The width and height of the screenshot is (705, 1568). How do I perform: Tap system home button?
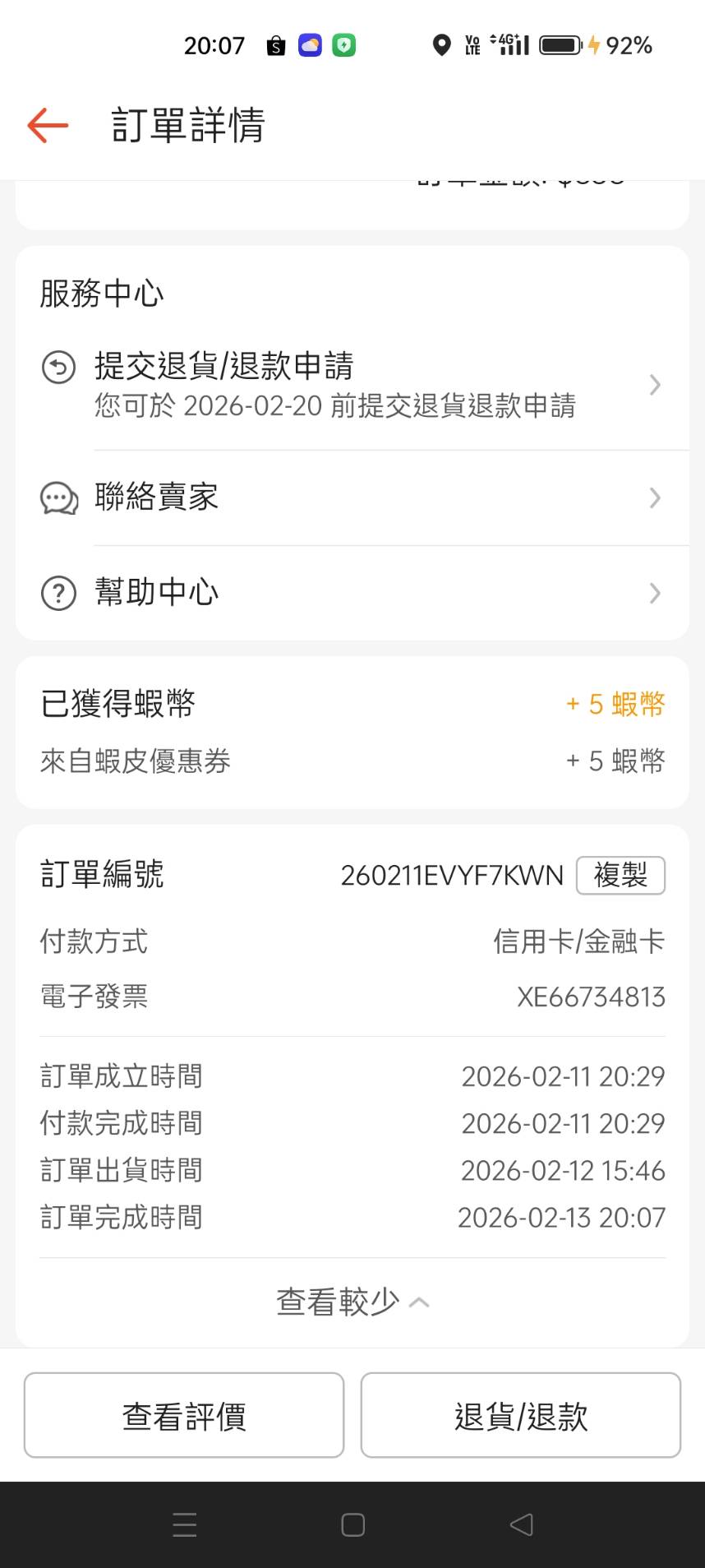(352, 1525)
